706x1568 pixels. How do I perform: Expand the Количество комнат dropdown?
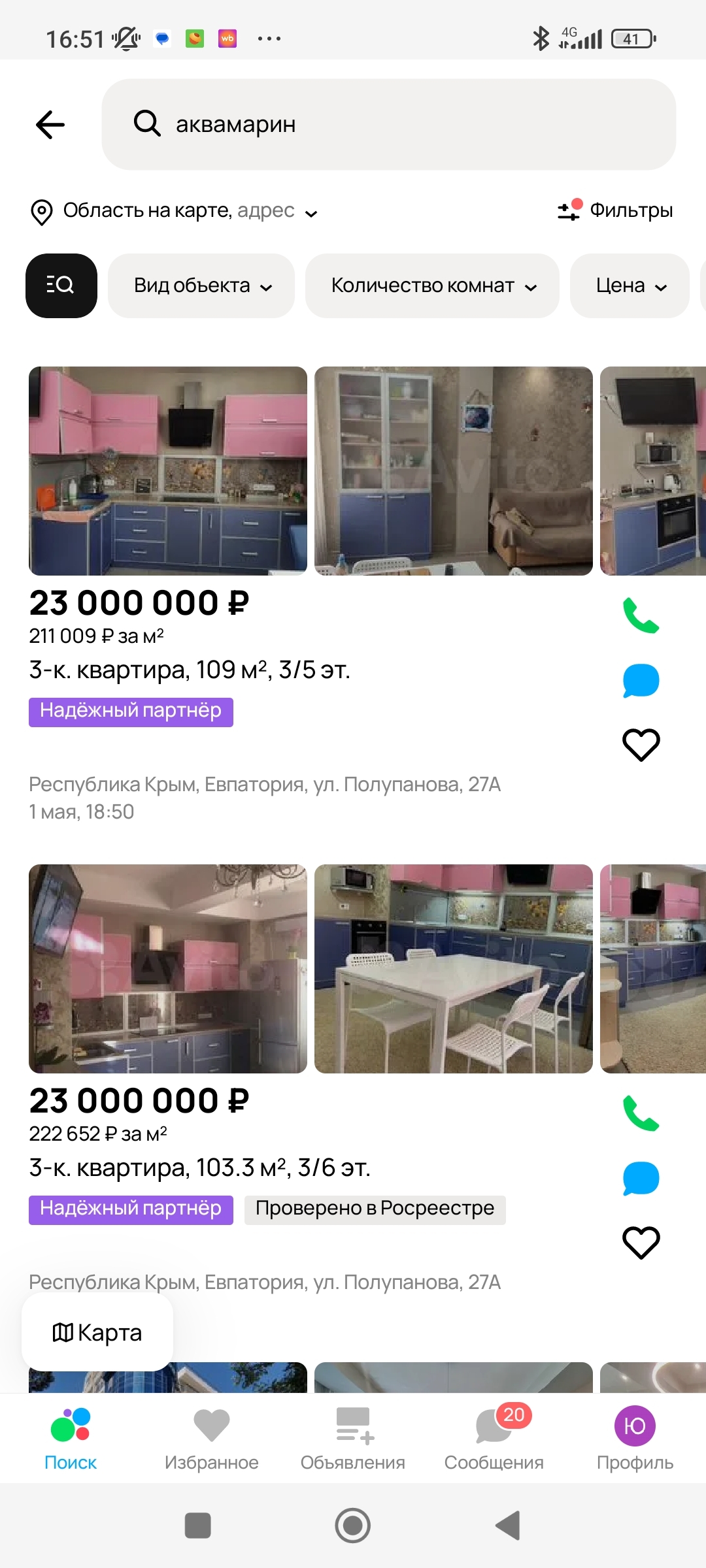pos(432,286)
